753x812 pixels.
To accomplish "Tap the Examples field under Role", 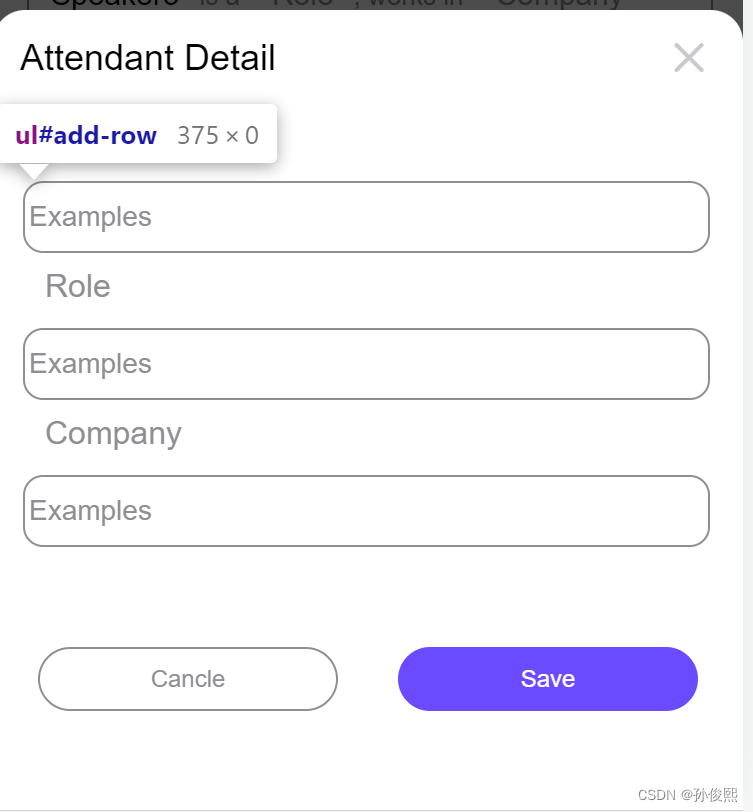I will click(366, 364).
